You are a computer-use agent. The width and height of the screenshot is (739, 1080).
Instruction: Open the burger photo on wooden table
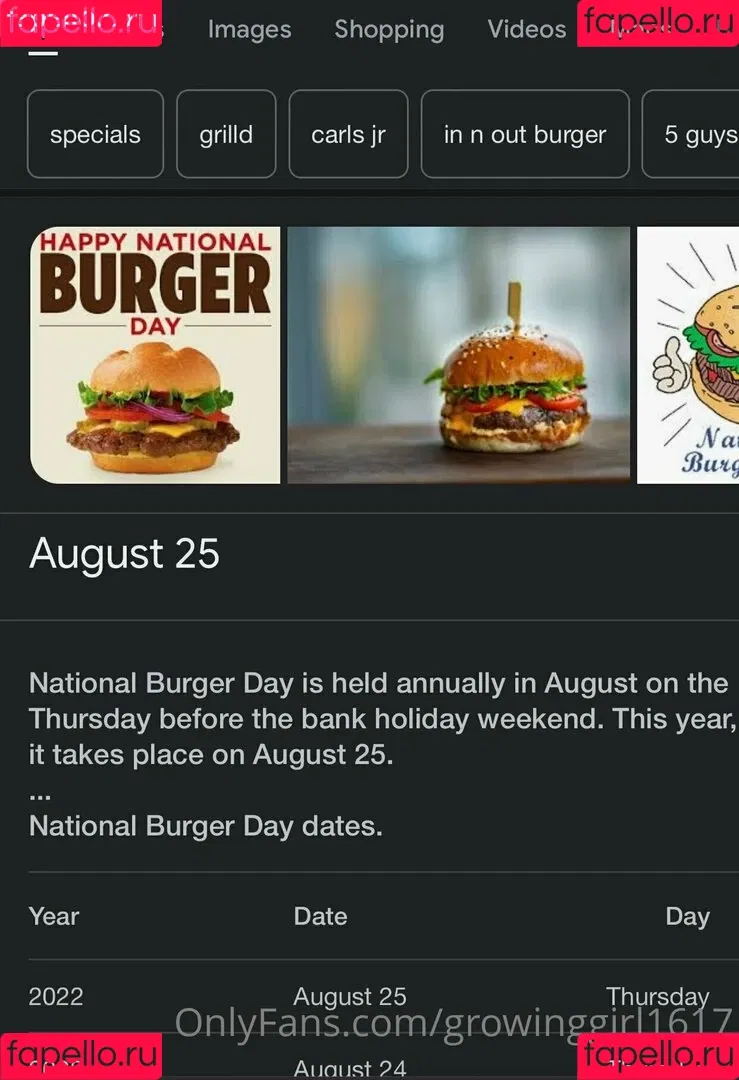click(458, 355)
